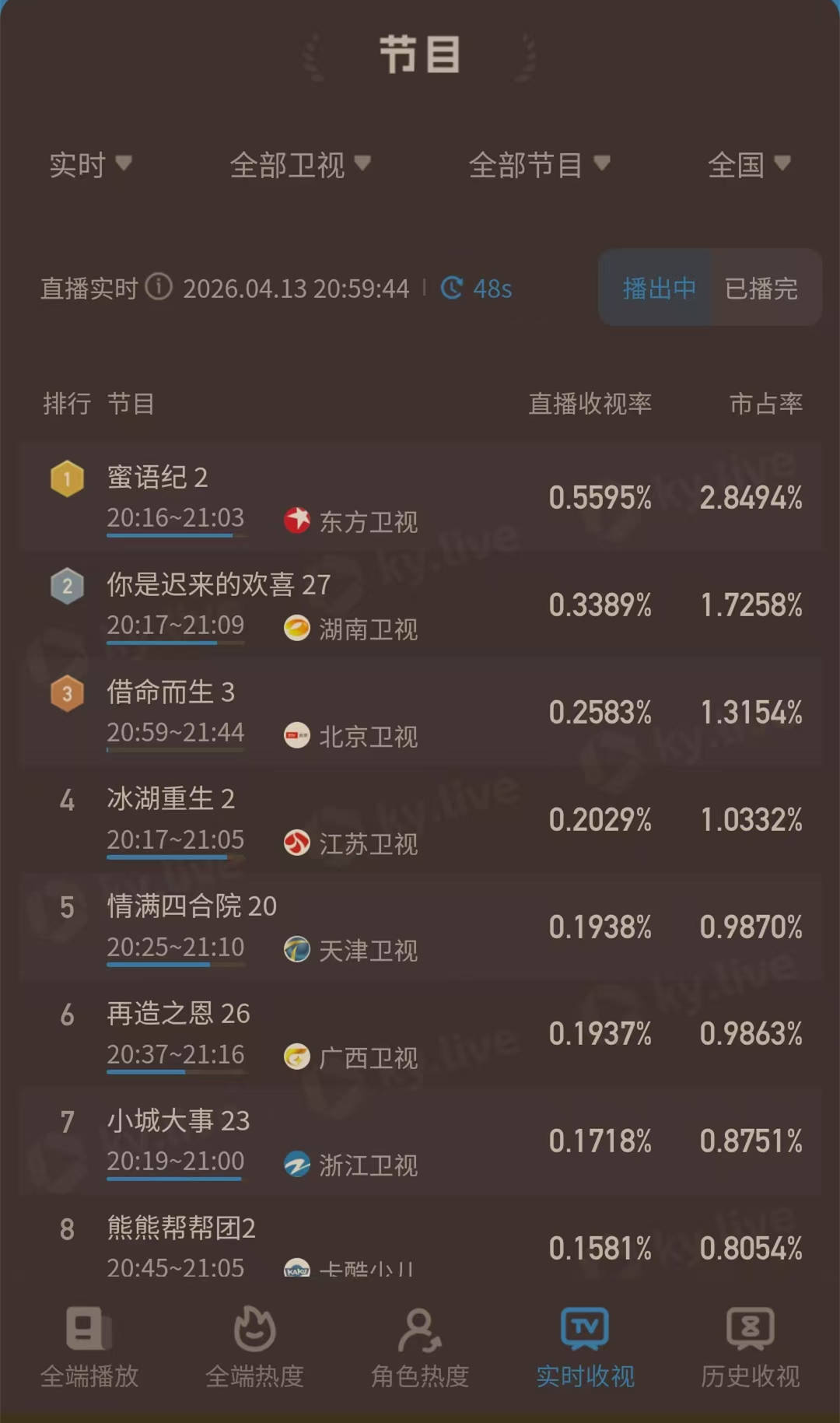Click the refresh timer clock icon

[455, 288]
